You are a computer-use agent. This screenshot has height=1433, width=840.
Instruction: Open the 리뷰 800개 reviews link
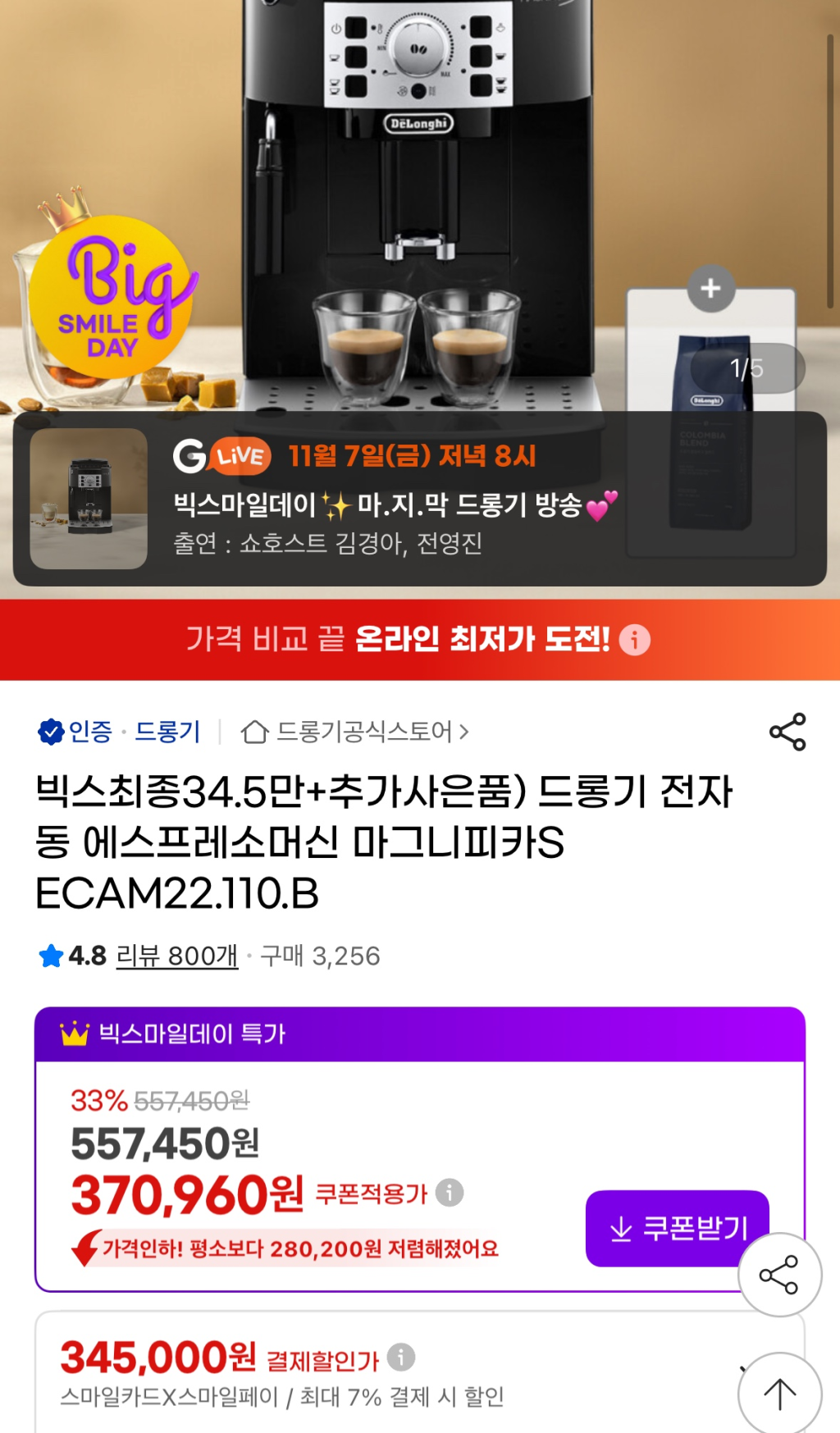[x=177, y=956]
